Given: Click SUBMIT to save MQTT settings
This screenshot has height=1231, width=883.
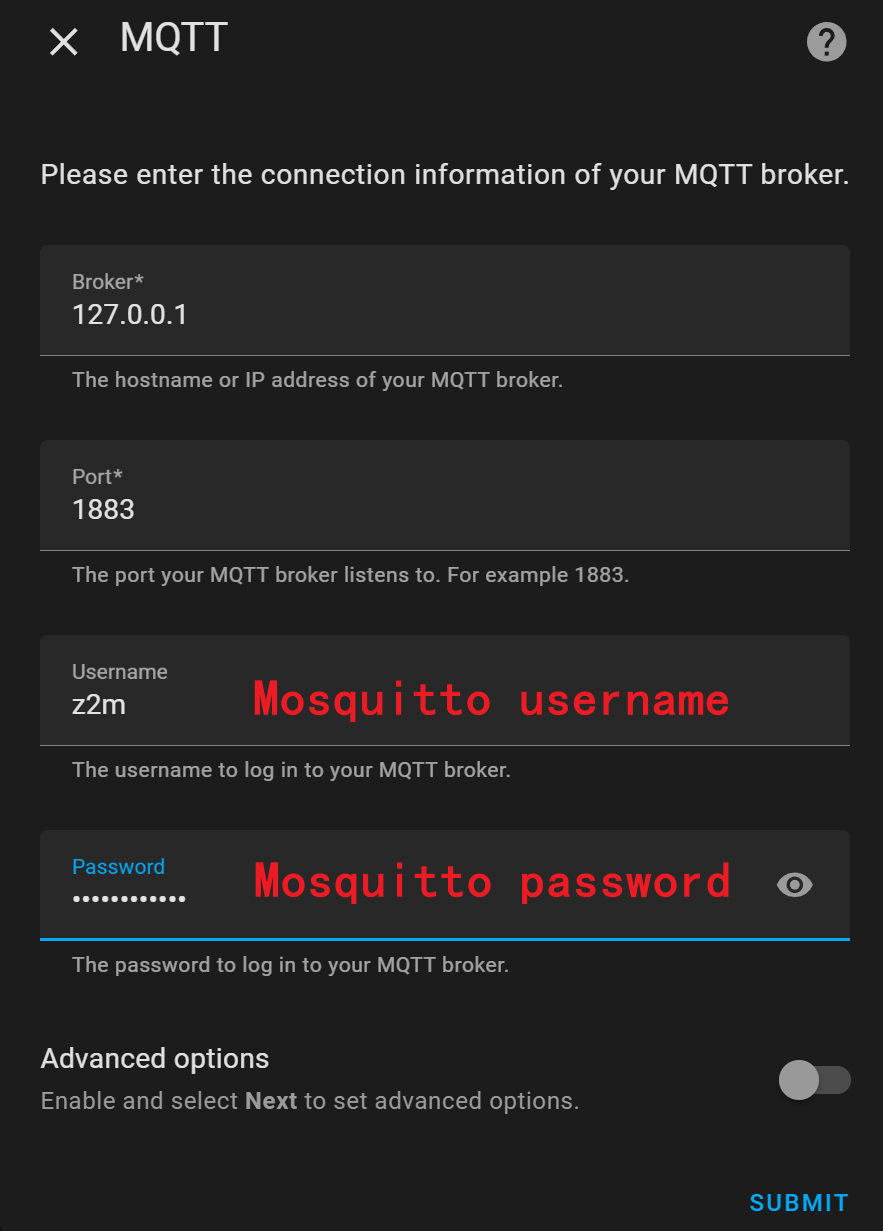Looking at the screenshot, I should point(798,1202).
